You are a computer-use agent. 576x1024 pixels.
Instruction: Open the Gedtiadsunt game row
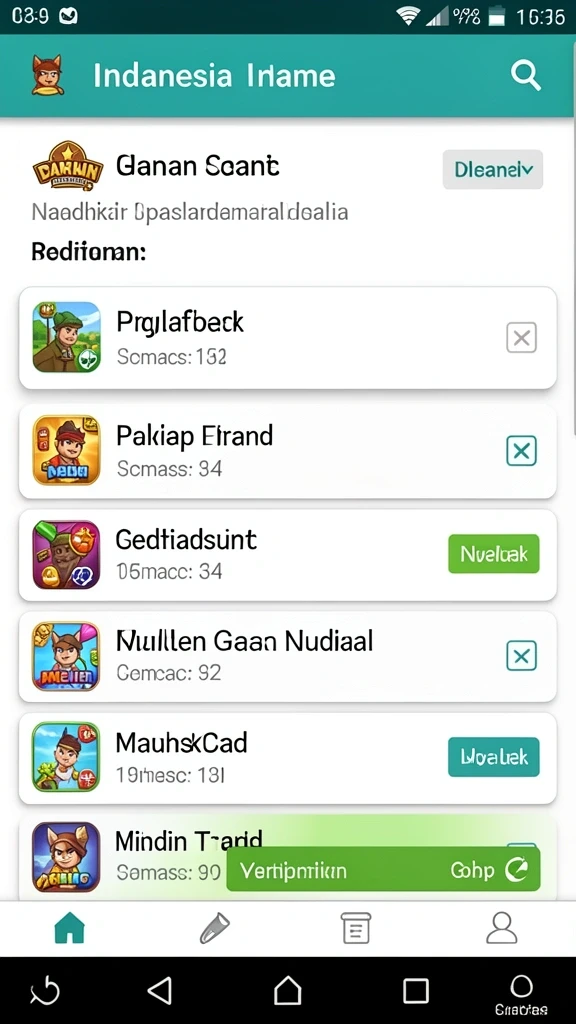tap(288, 555)
